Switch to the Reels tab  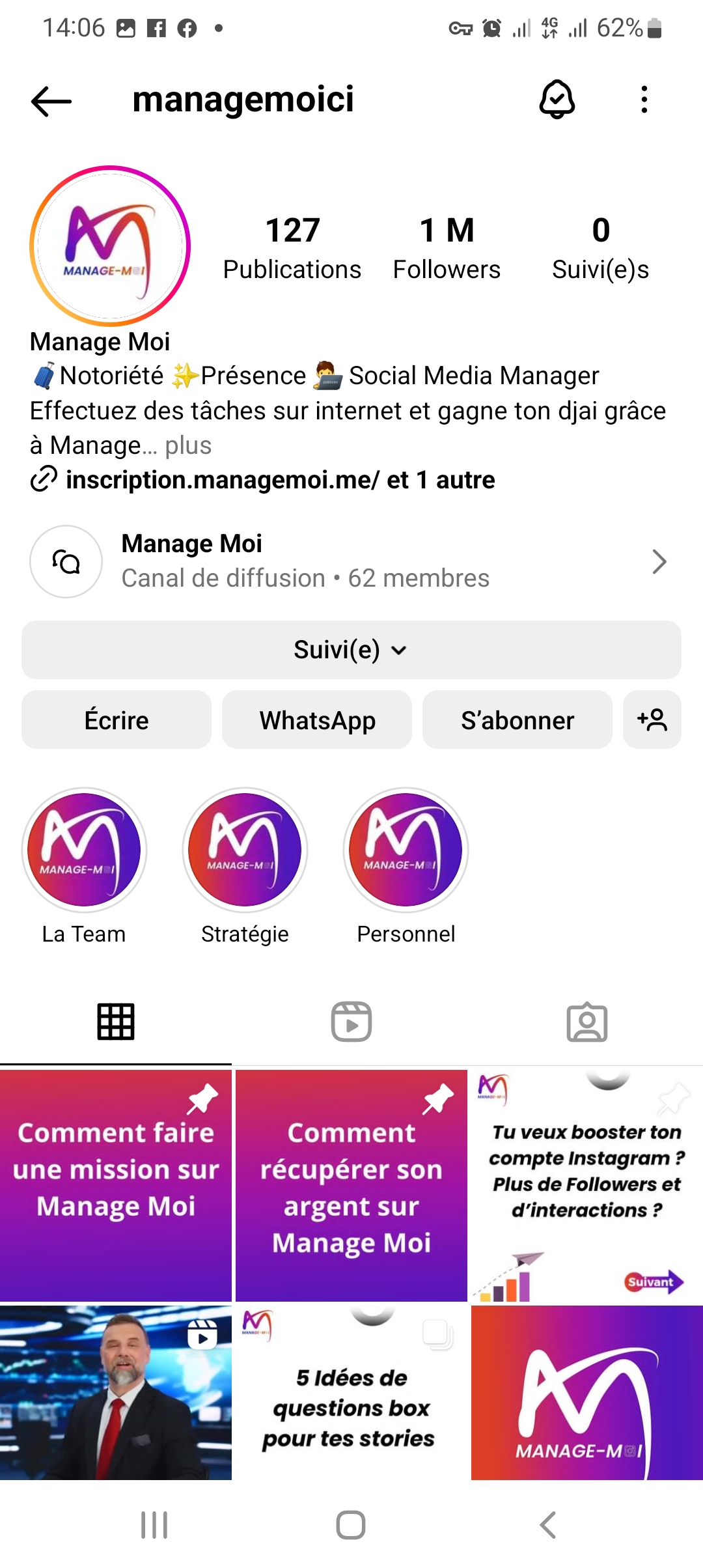click(x=351, y=1022)
